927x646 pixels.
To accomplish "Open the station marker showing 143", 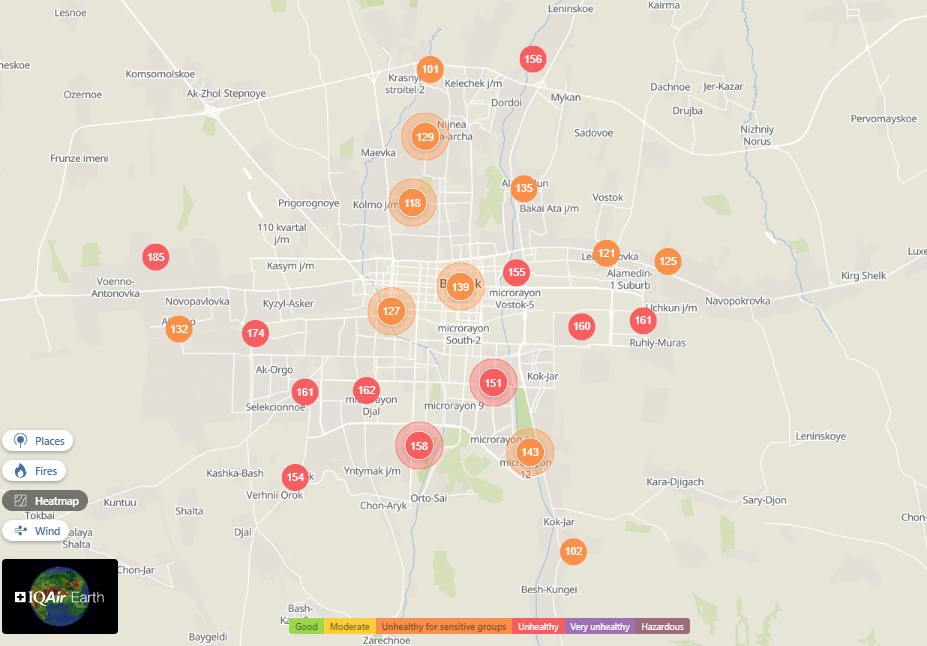I will [x=530, y=452].
